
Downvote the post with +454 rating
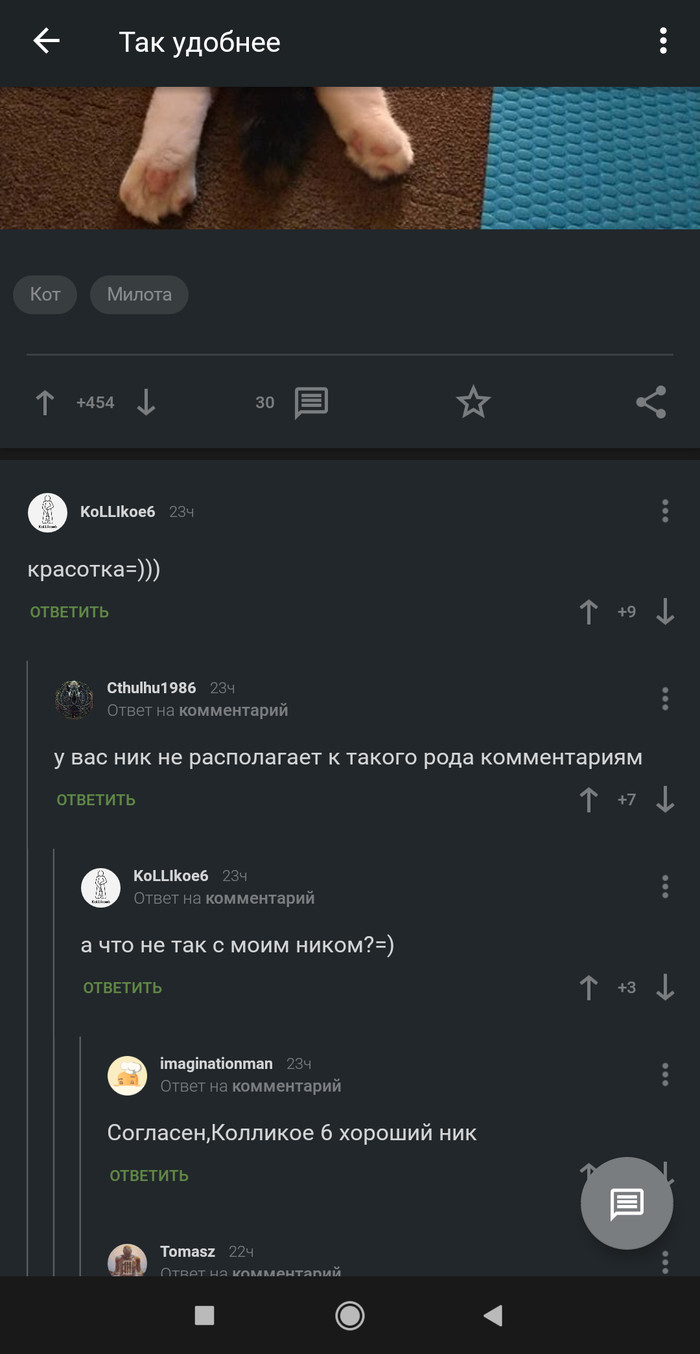(146, 403)
